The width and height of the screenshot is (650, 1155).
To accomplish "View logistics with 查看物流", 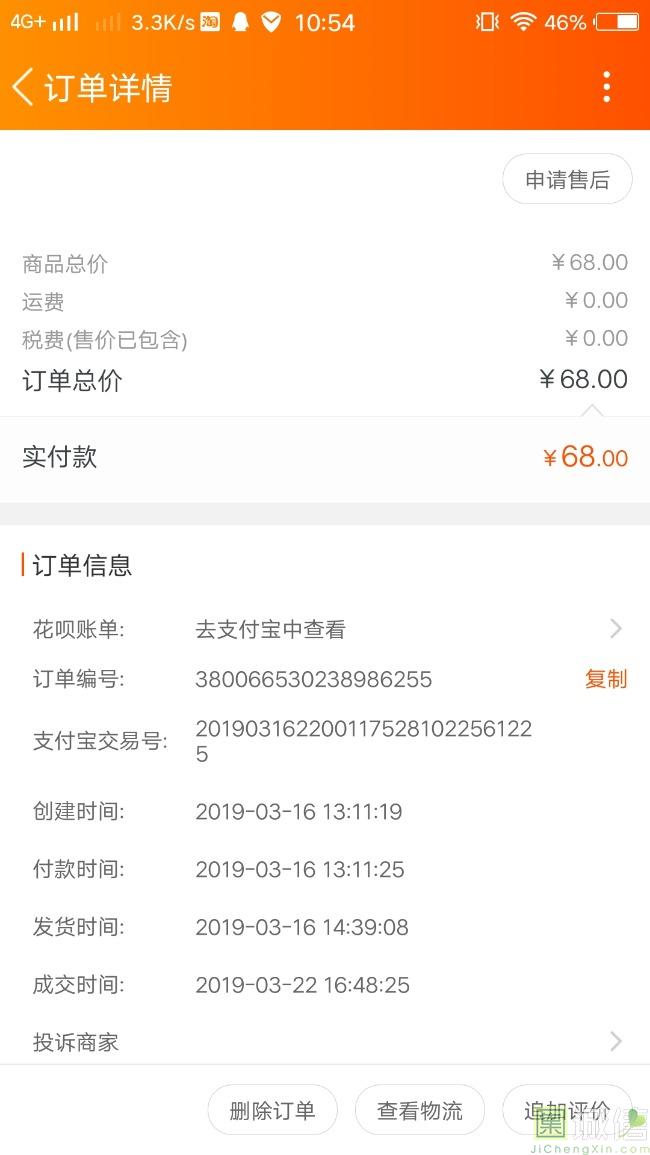I will coord(420,1110).
